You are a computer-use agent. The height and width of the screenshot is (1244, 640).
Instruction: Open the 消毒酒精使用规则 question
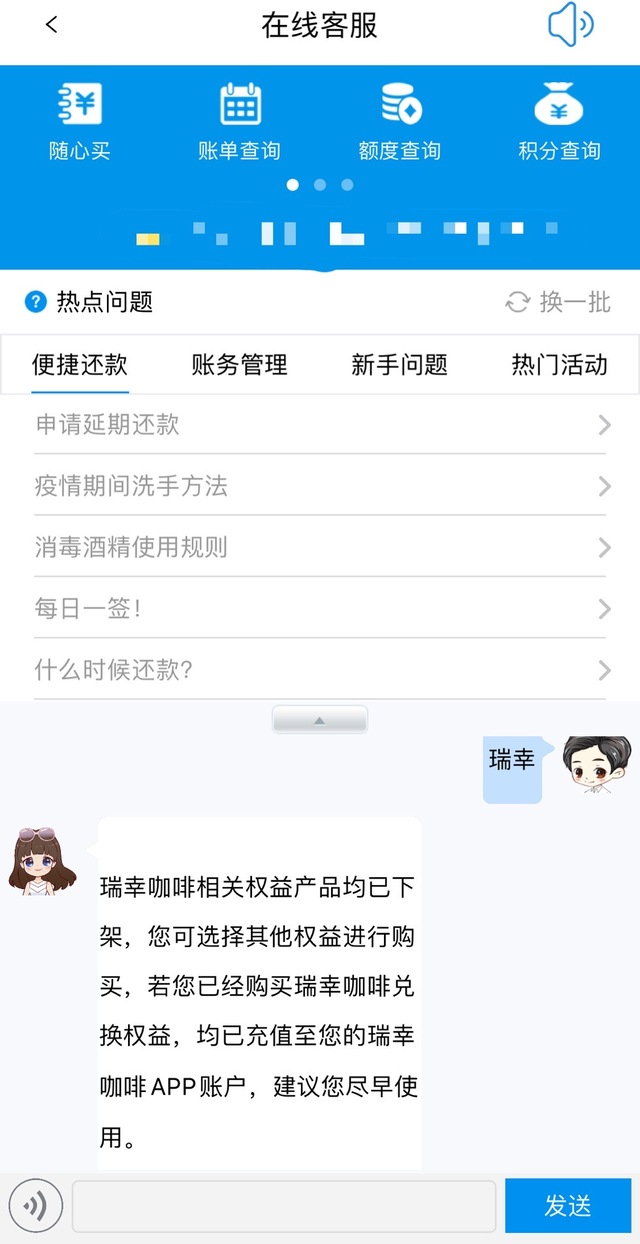point(320,548)
